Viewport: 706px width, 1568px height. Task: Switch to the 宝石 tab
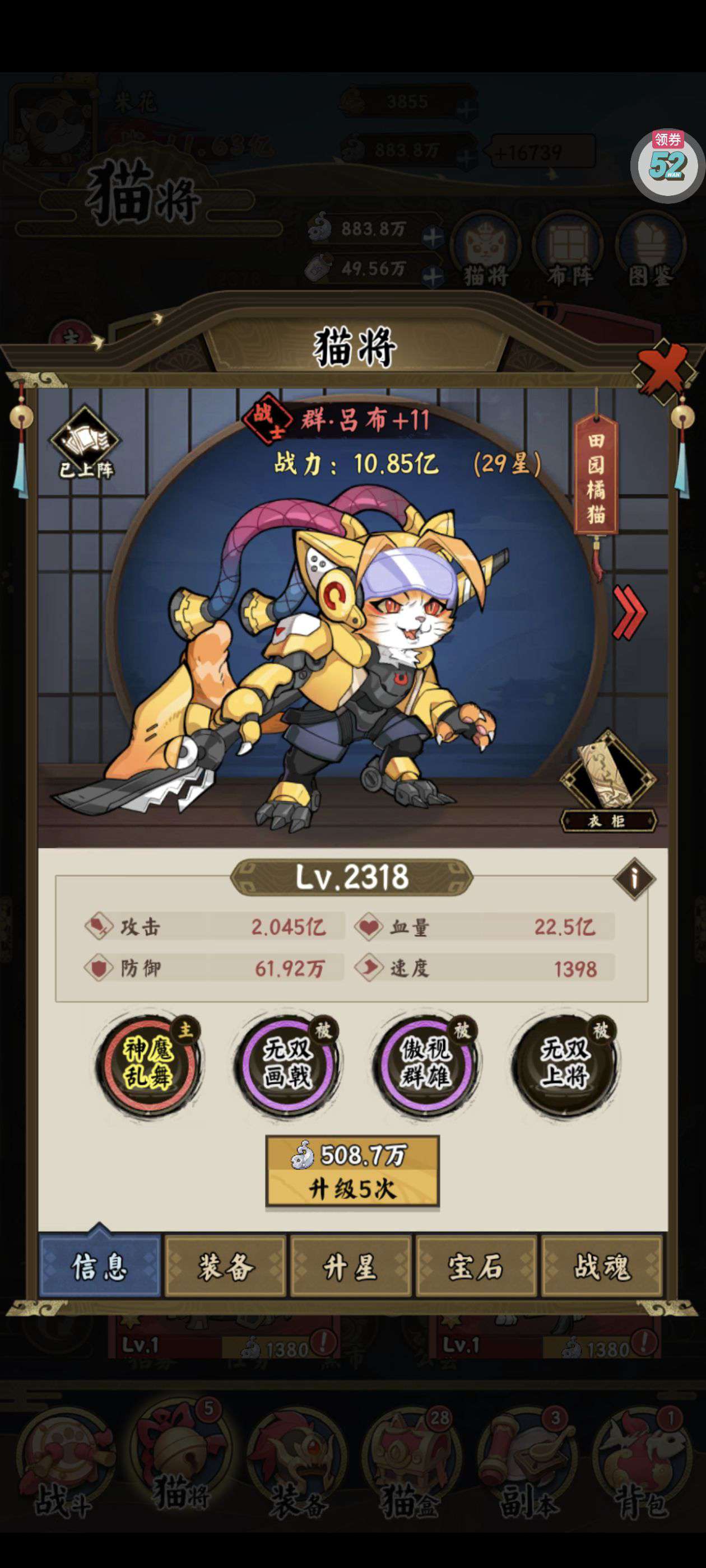[x=476, y=1267]
